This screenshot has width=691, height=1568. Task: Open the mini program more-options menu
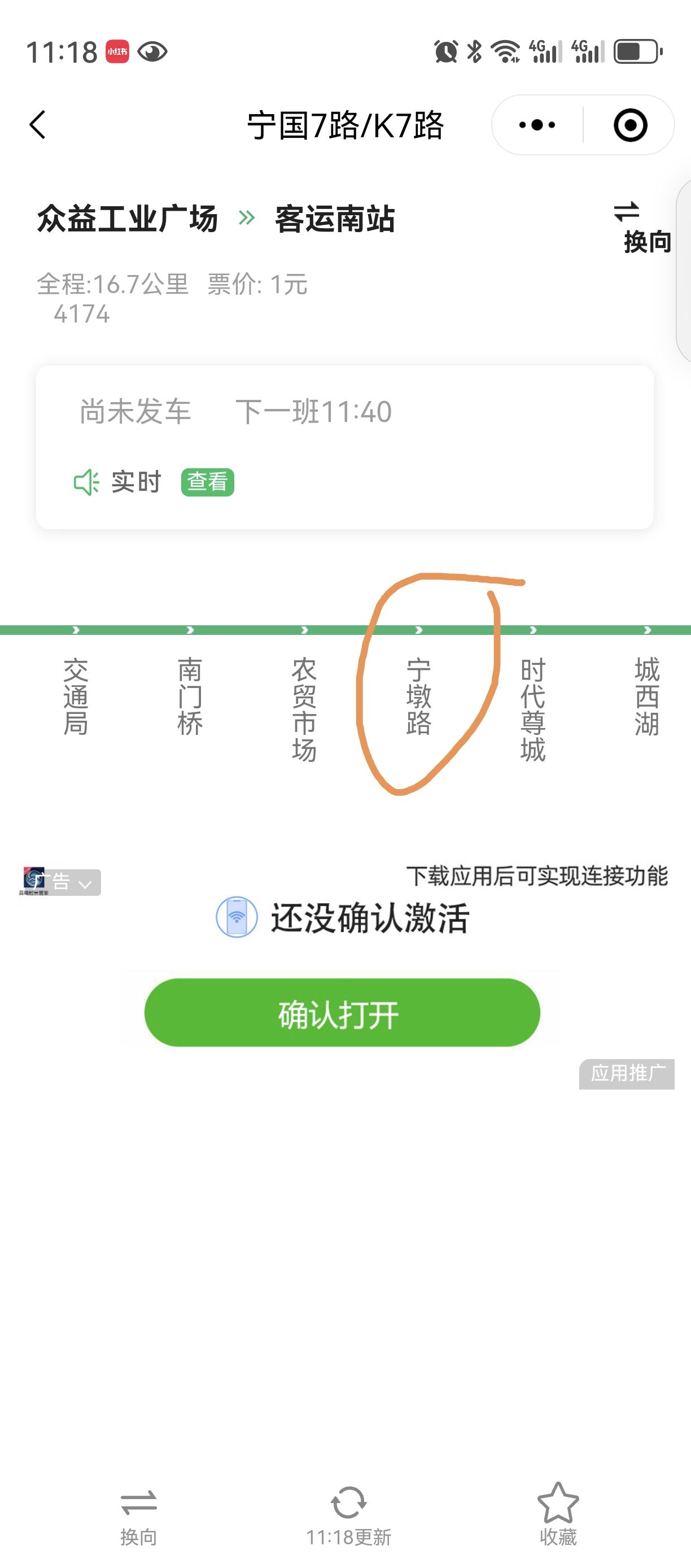click(x=536, y=125)
